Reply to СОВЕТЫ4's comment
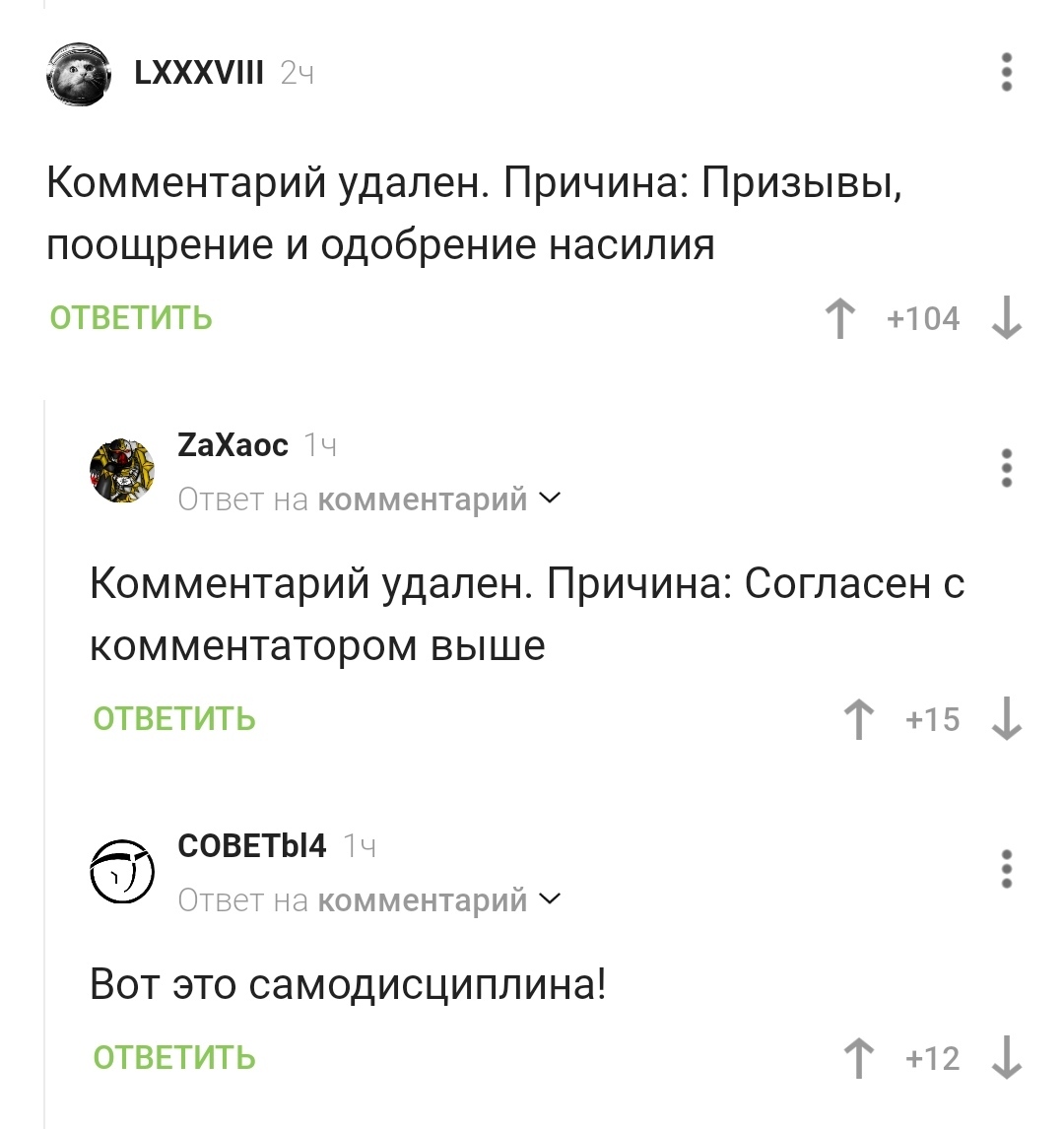The height and width of the screenshot is (1129, 1064). [174, 1058]
